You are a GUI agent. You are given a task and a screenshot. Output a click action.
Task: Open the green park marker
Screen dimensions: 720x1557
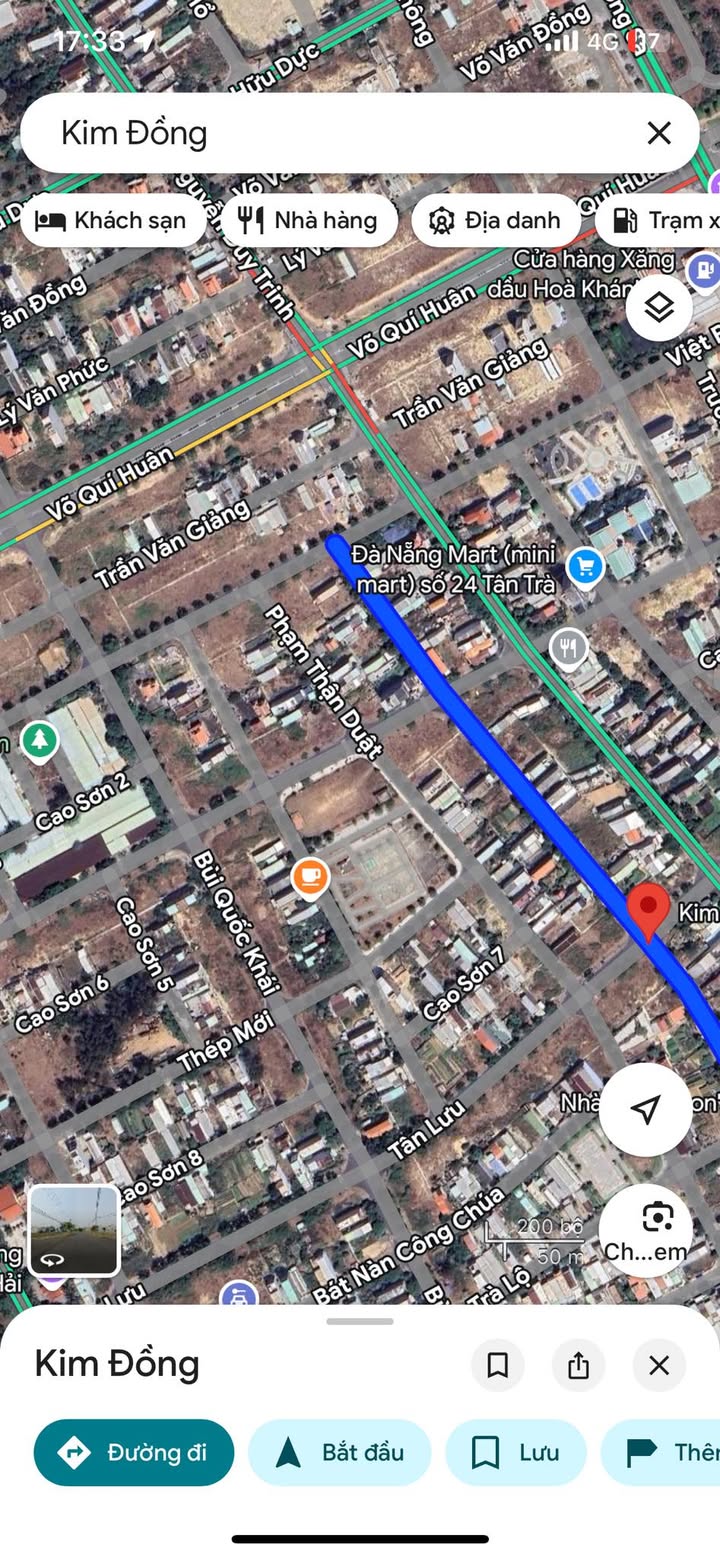click(x=39, y=741)
